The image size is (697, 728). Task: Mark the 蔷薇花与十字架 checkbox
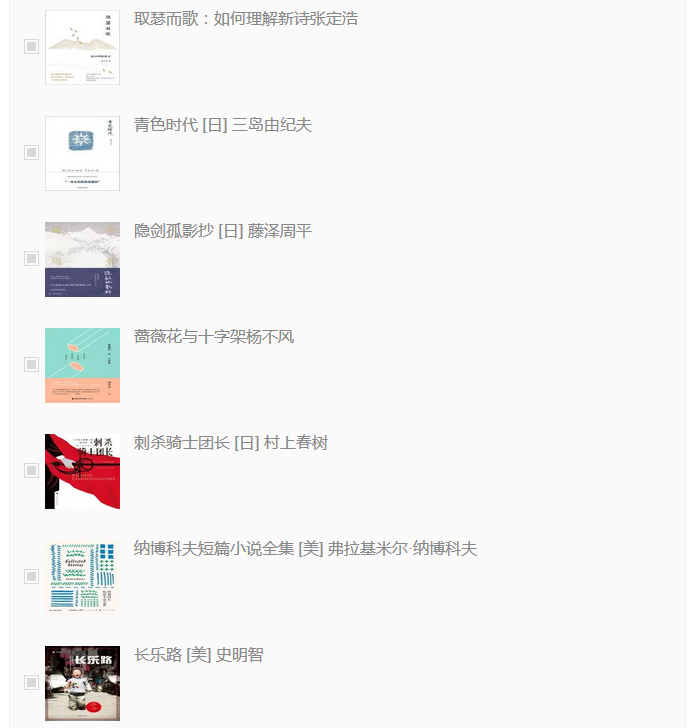click(x=31, y=365)
